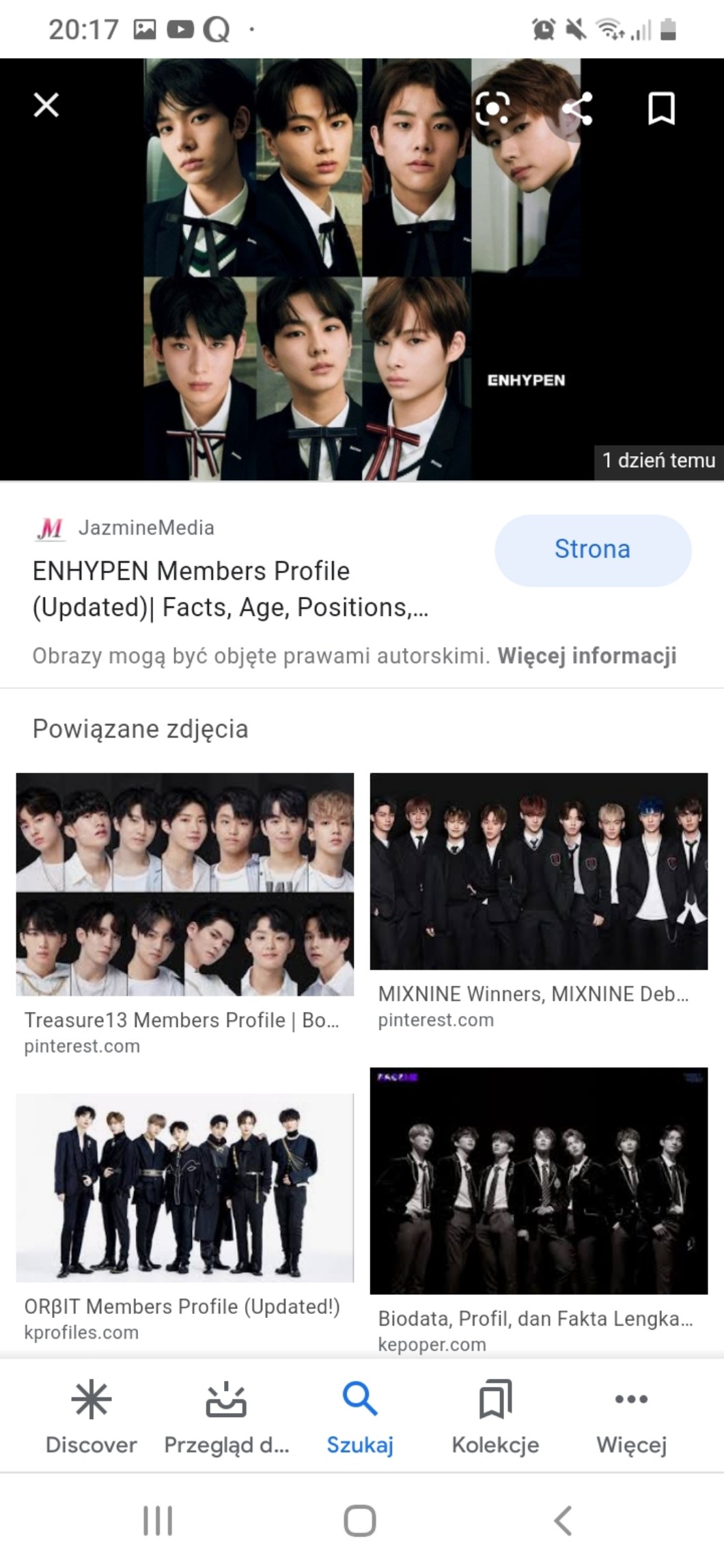
Task: Visit the page via Strona button
Action: [x=592, y=550]
